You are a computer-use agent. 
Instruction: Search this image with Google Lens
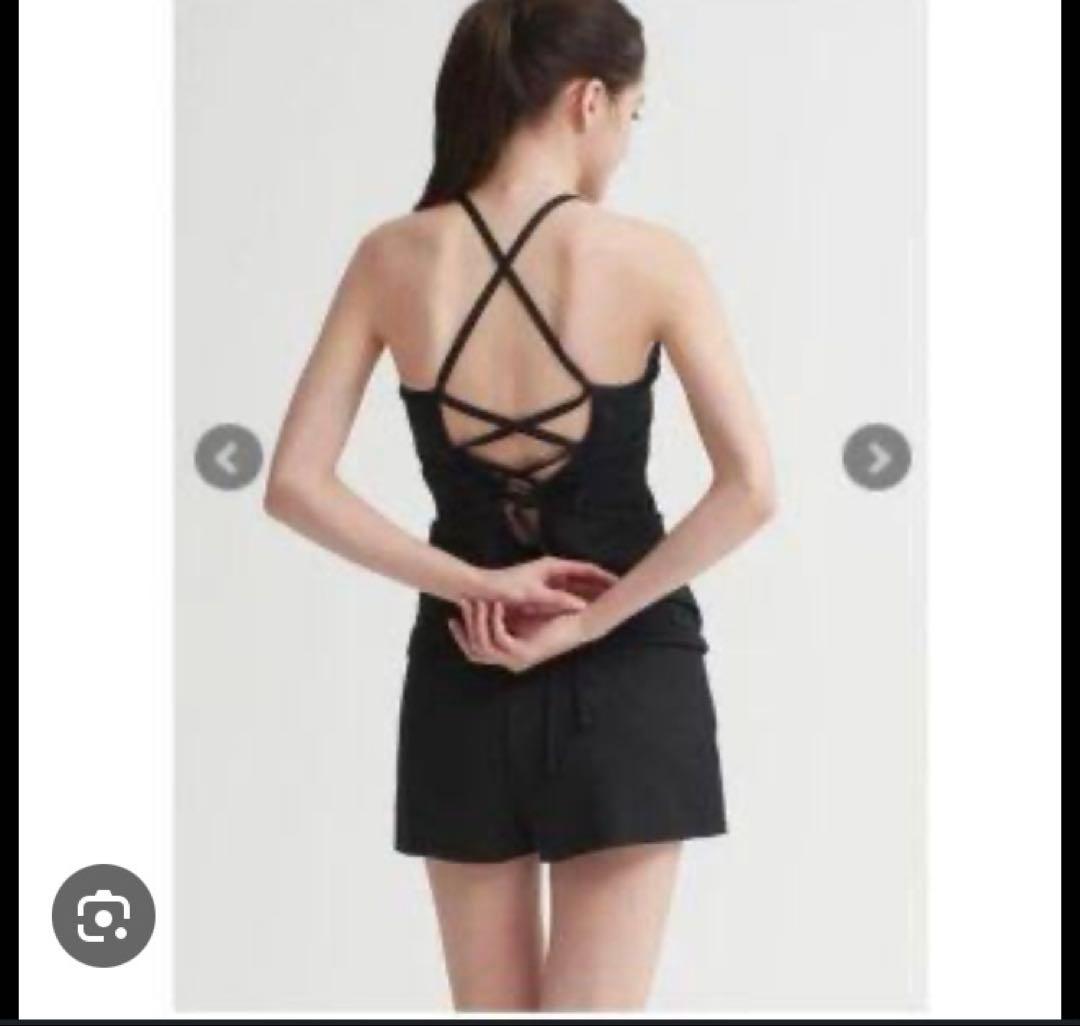tap(103, 916)
